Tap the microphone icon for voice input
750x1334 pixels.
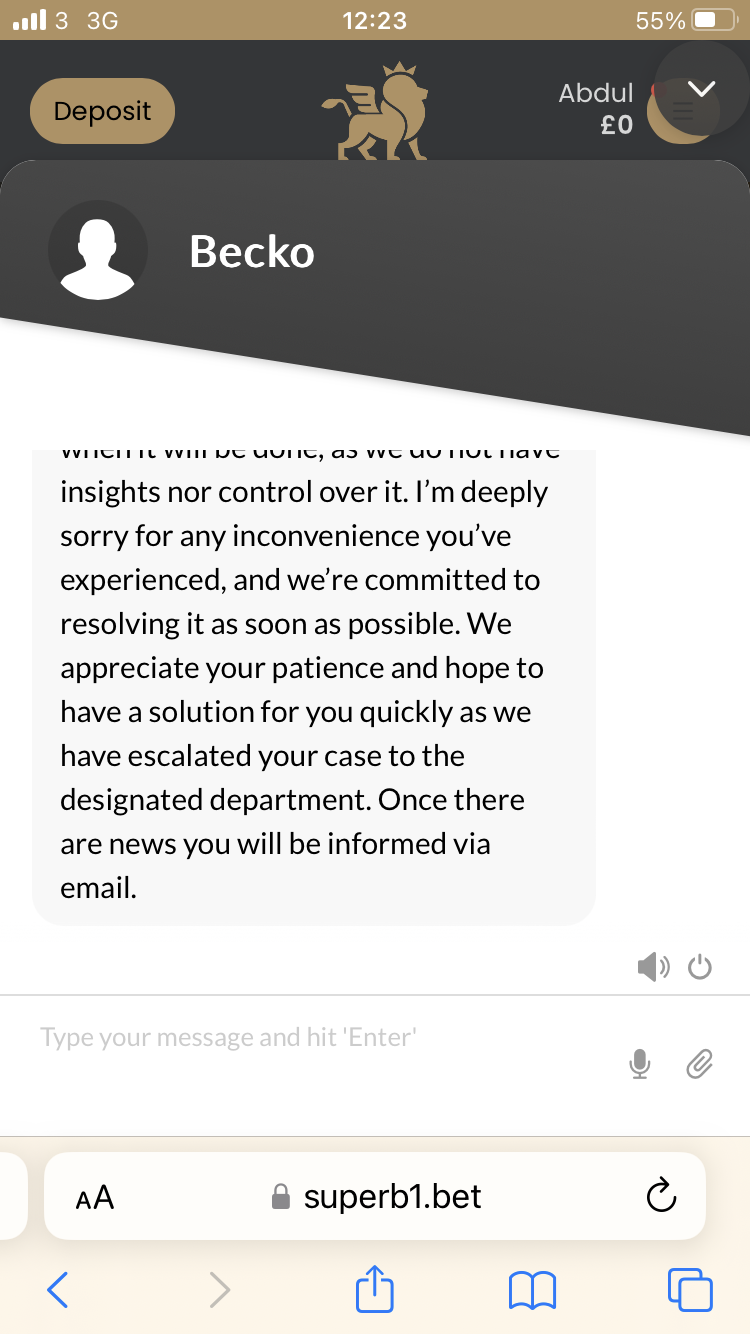click(x=640, y=1065)
